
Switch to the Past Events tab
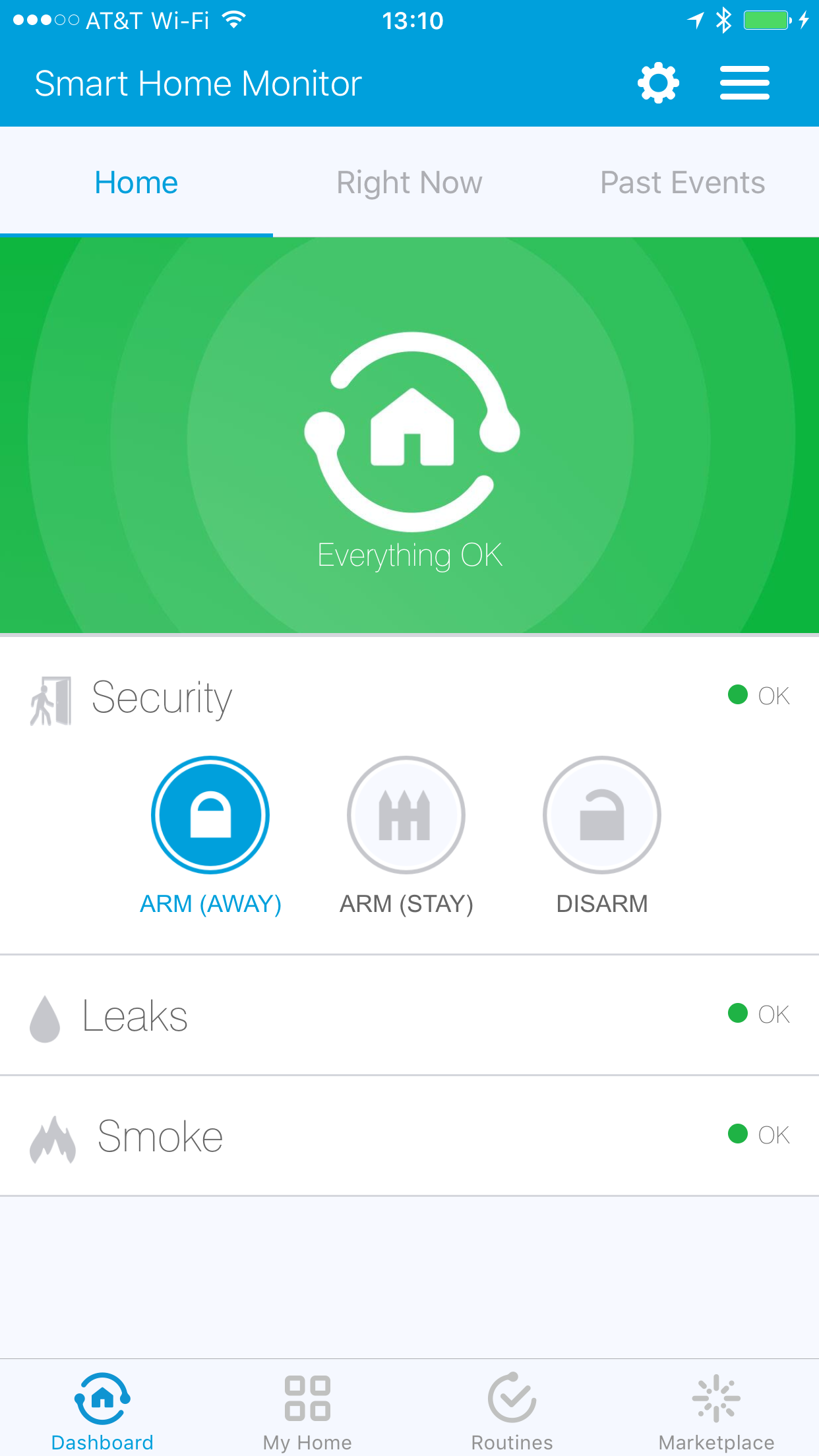(682, 183)
